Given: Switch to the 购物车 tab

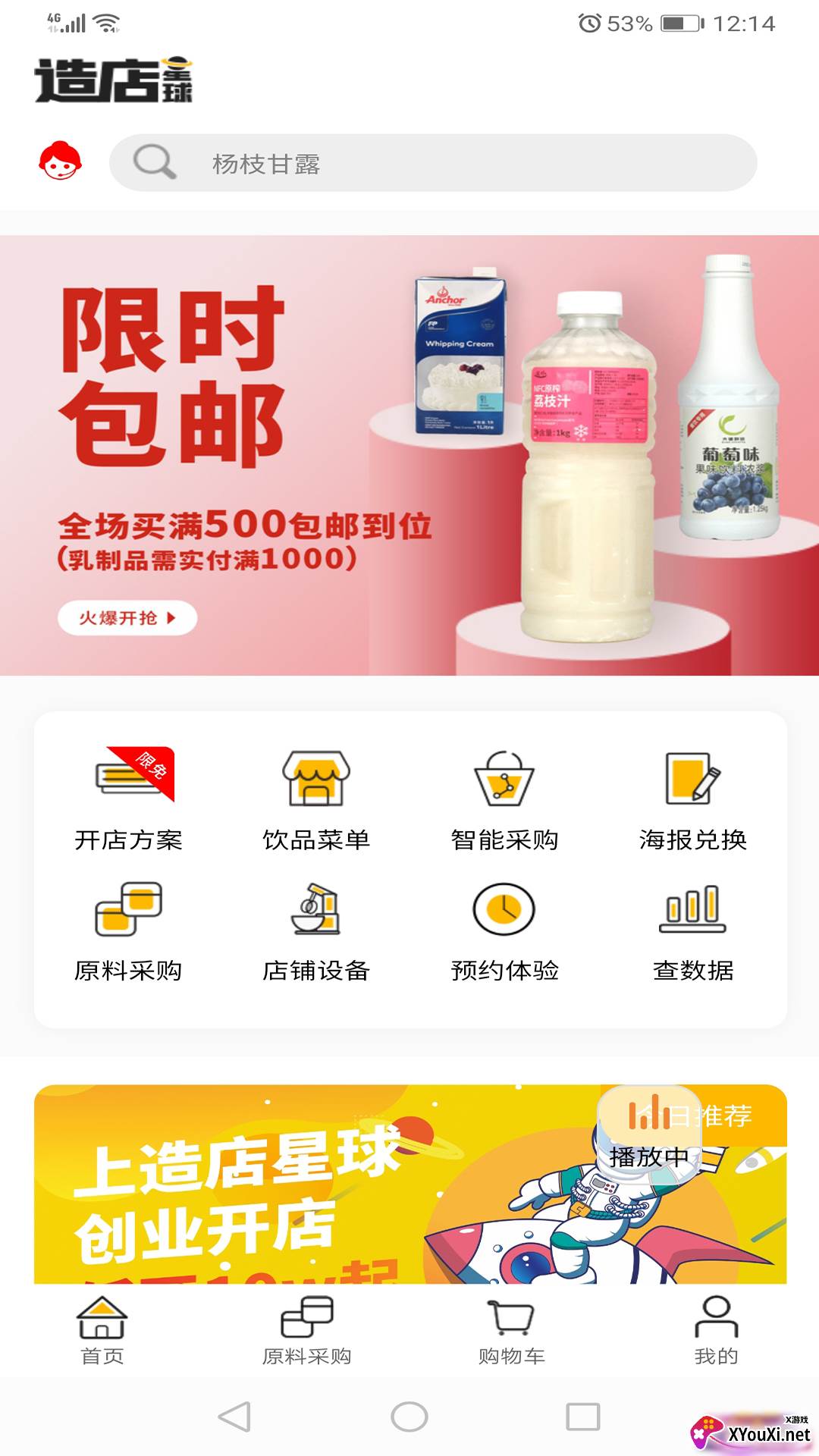Looking at the screenshot, I should [x=512, y=1331].
